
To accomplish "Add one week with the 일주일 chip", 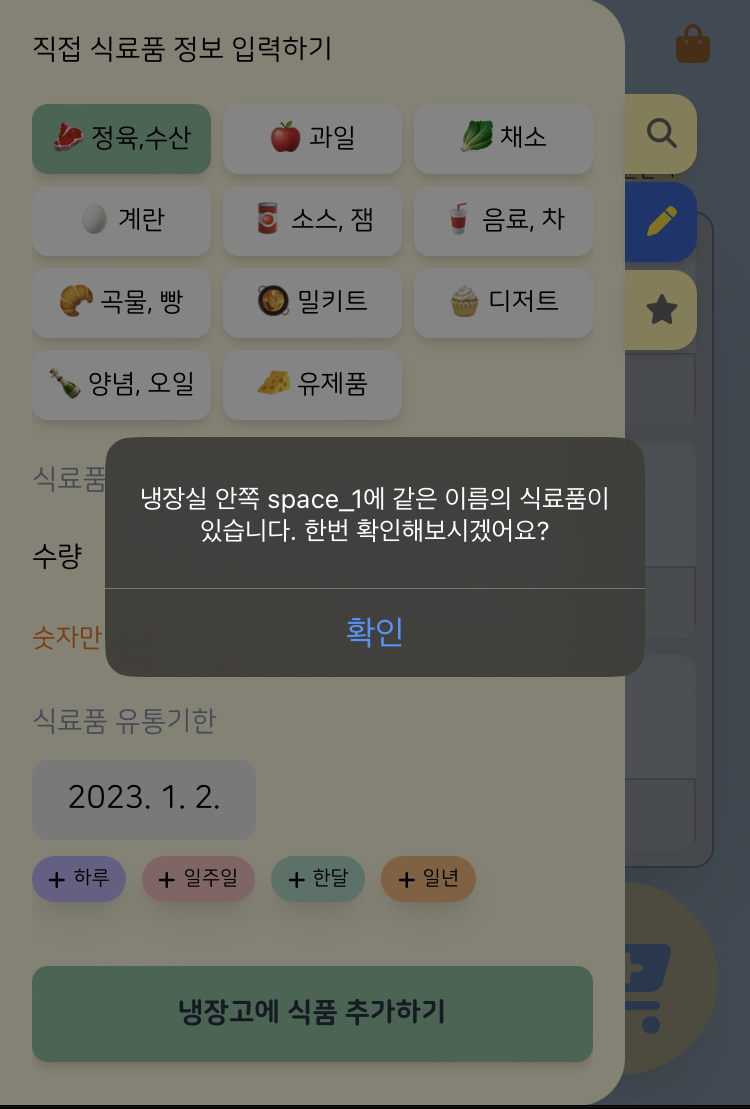I will point(198,879).
